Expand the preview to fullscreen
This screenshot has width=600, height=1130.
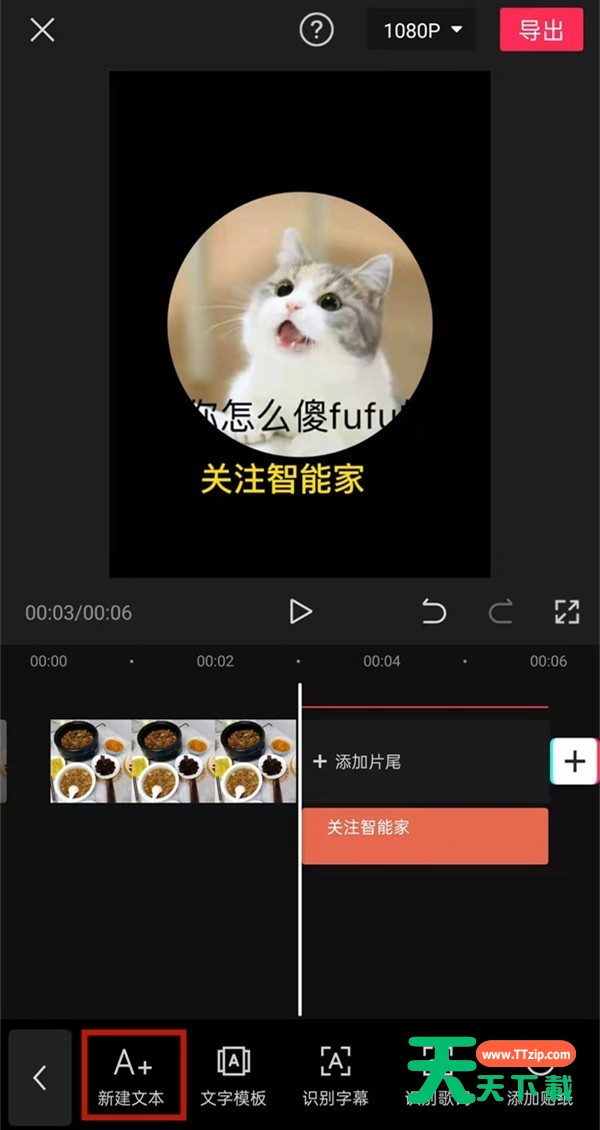click(567, 612)
